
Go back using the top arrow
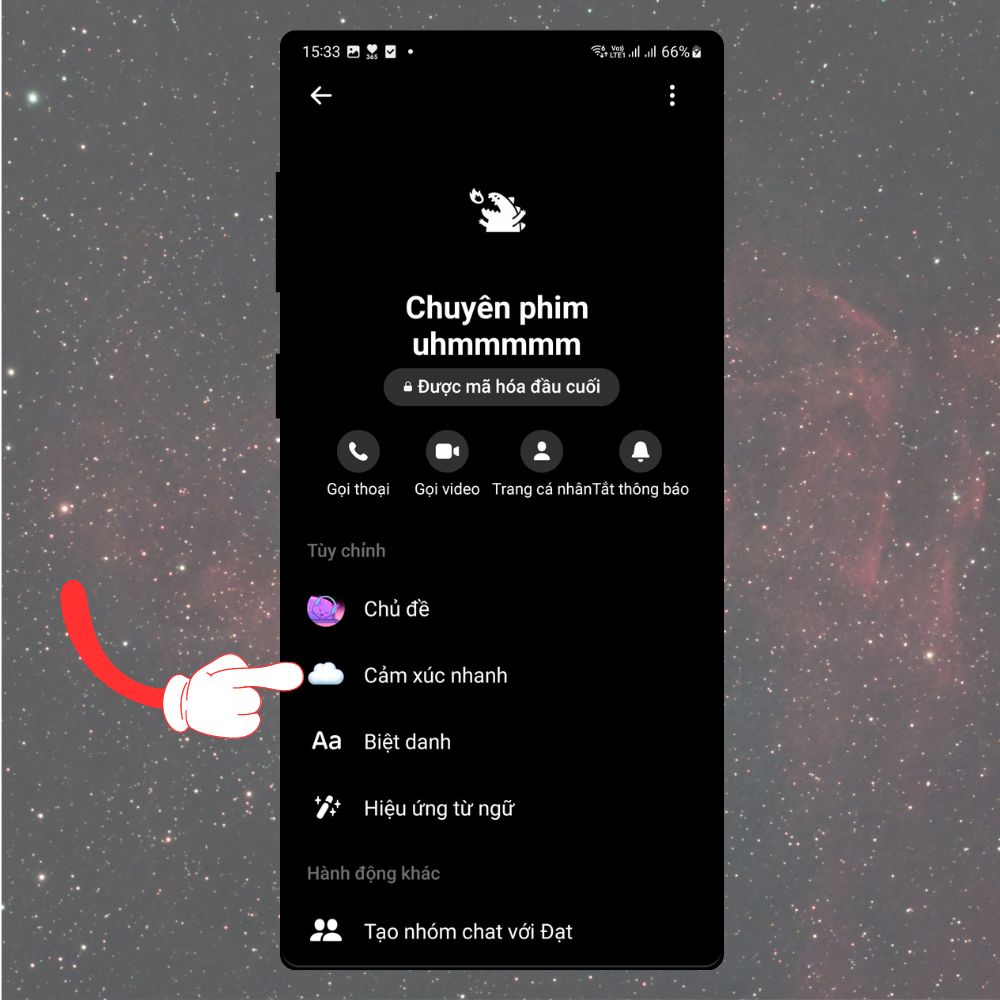coord(320,96)
